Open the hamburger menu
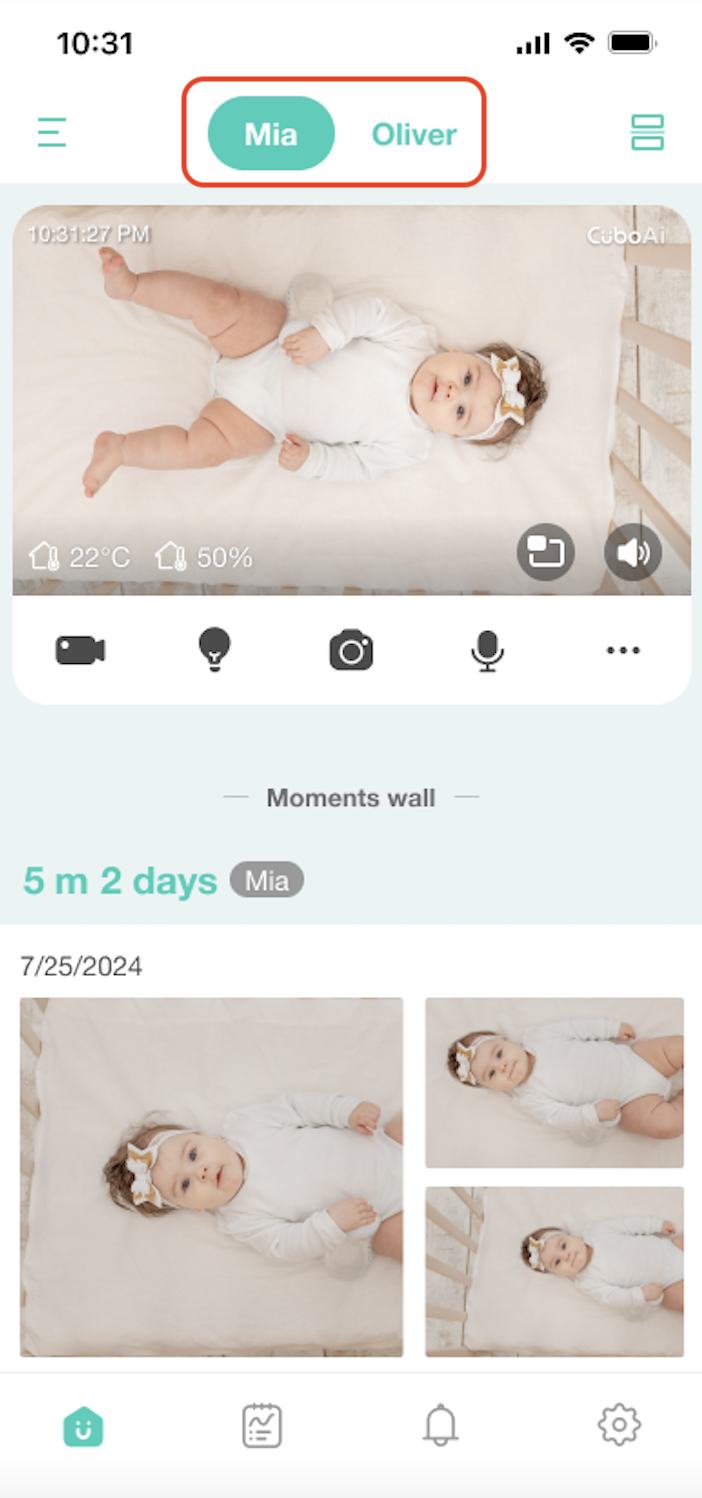 coord(52,133)
